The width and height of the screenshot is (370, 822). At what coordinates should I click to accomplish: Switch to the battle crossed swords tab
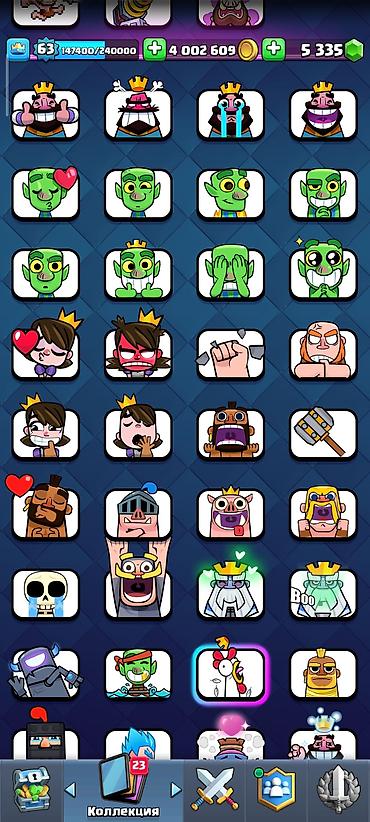[x=214, y=788]
